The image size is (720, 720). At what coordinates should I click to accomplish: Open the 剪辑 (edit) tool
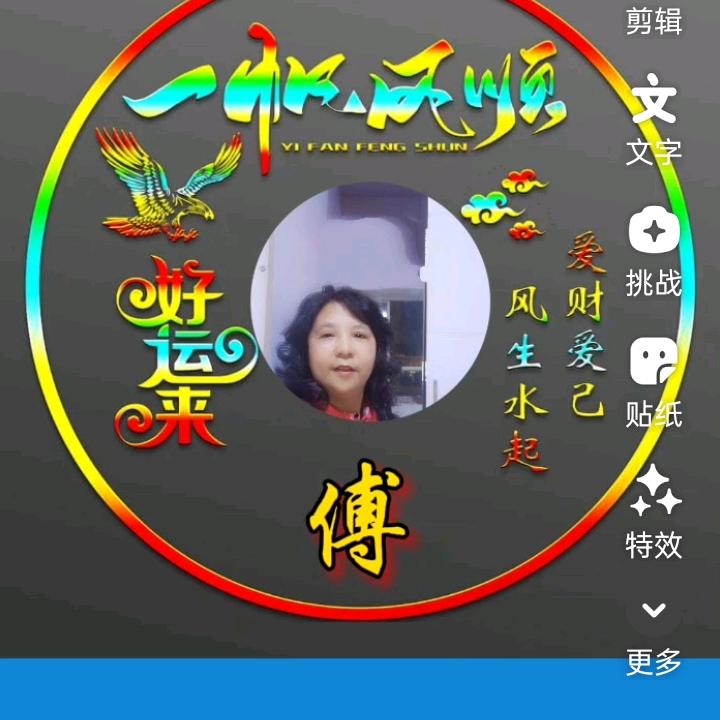pyautogui.click(x=654, y=20)
